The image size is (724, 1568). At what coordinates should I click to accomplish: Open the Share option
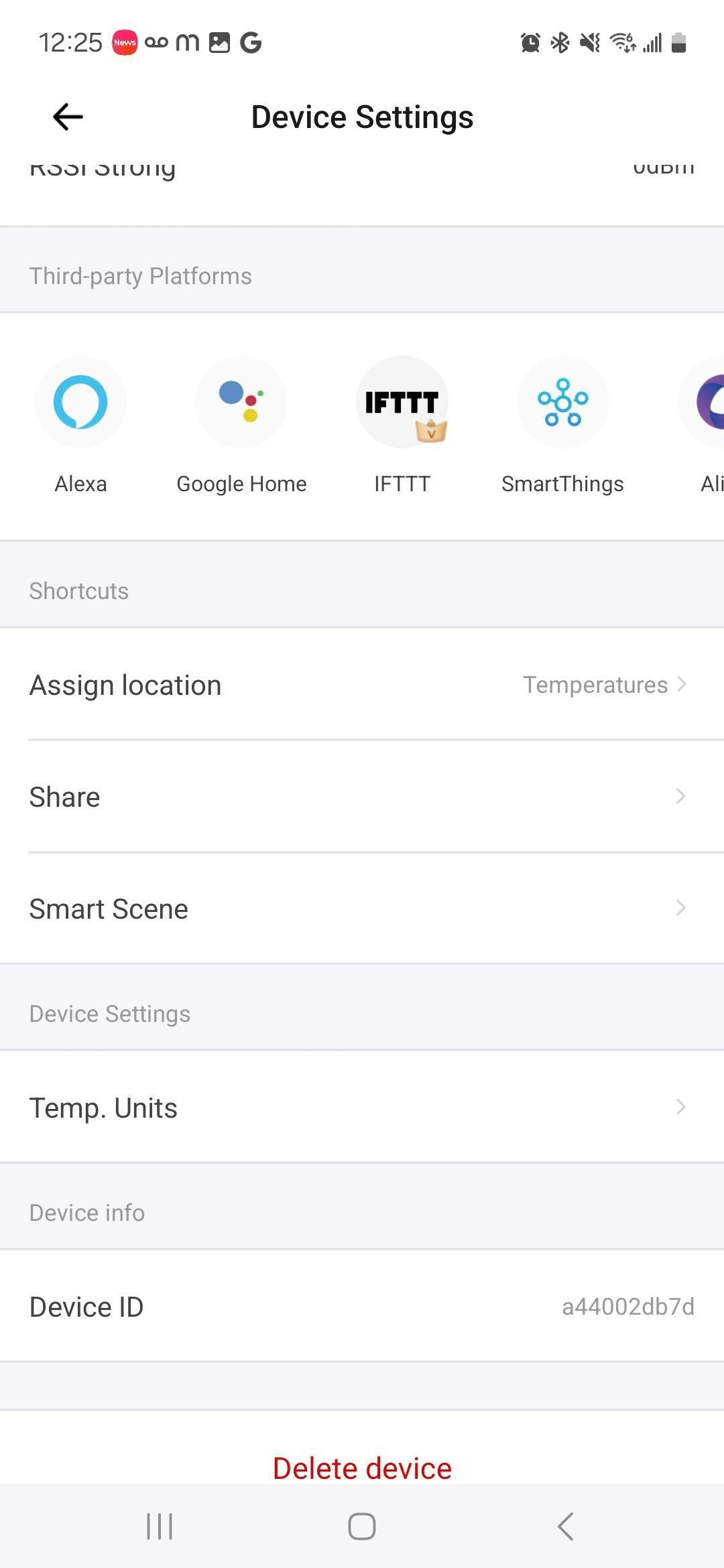pos(362,797)
